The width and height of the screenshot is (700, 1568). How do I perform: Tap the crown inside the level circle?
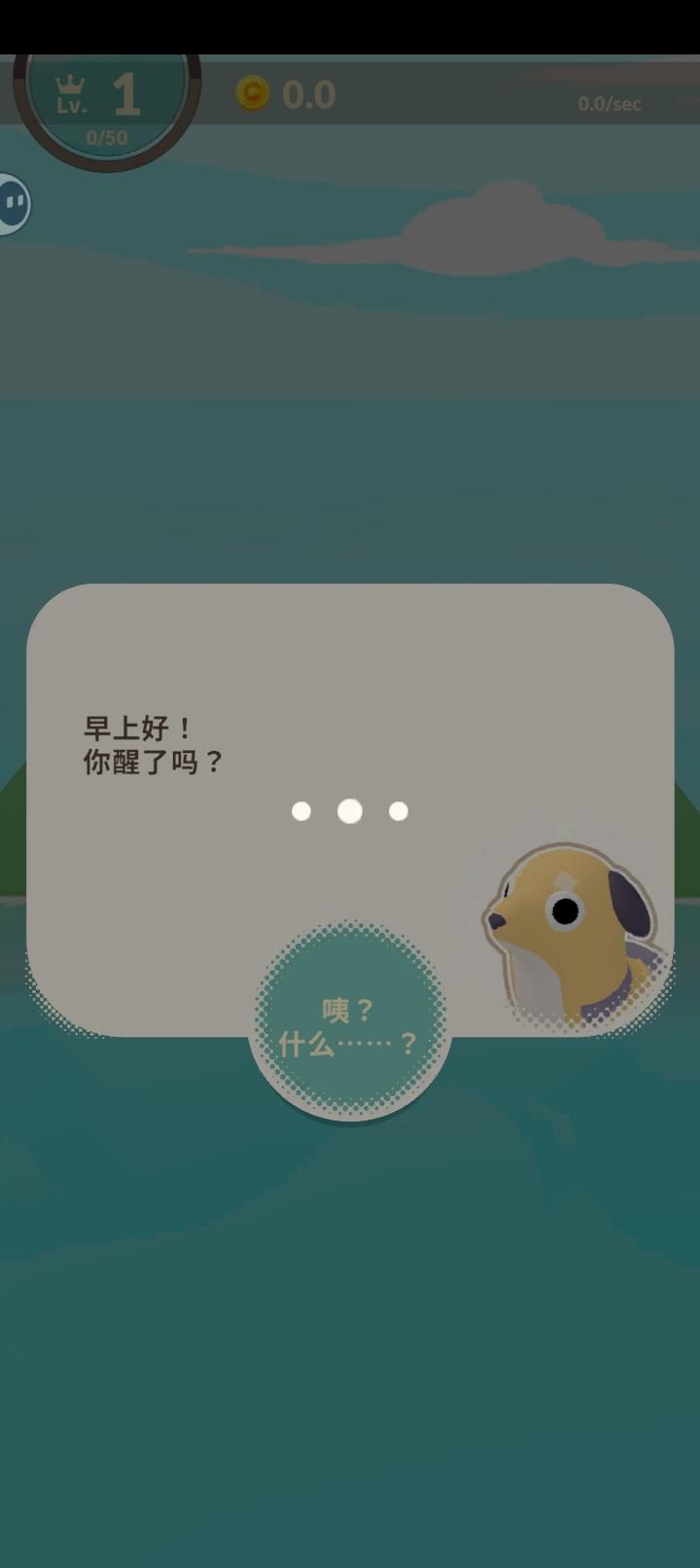point(68,83)
